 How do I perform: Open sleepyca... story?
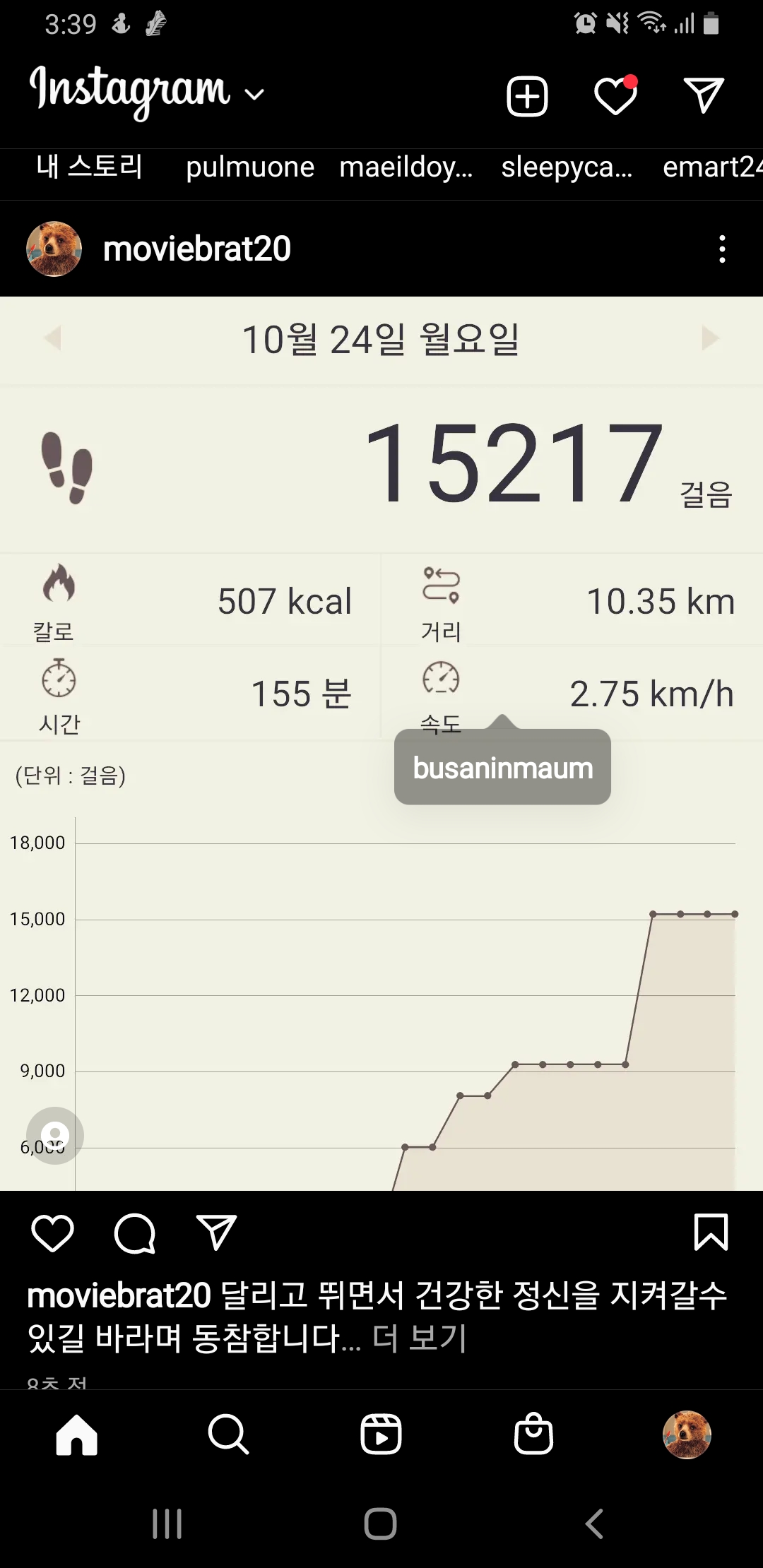click(567, 167)
